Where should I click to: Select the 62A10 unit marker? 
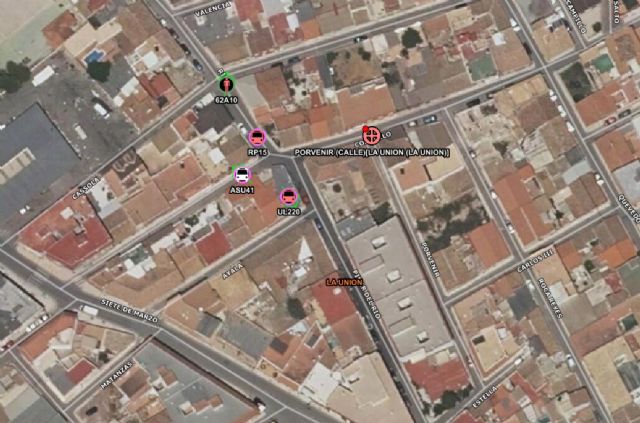coord(226,85)
